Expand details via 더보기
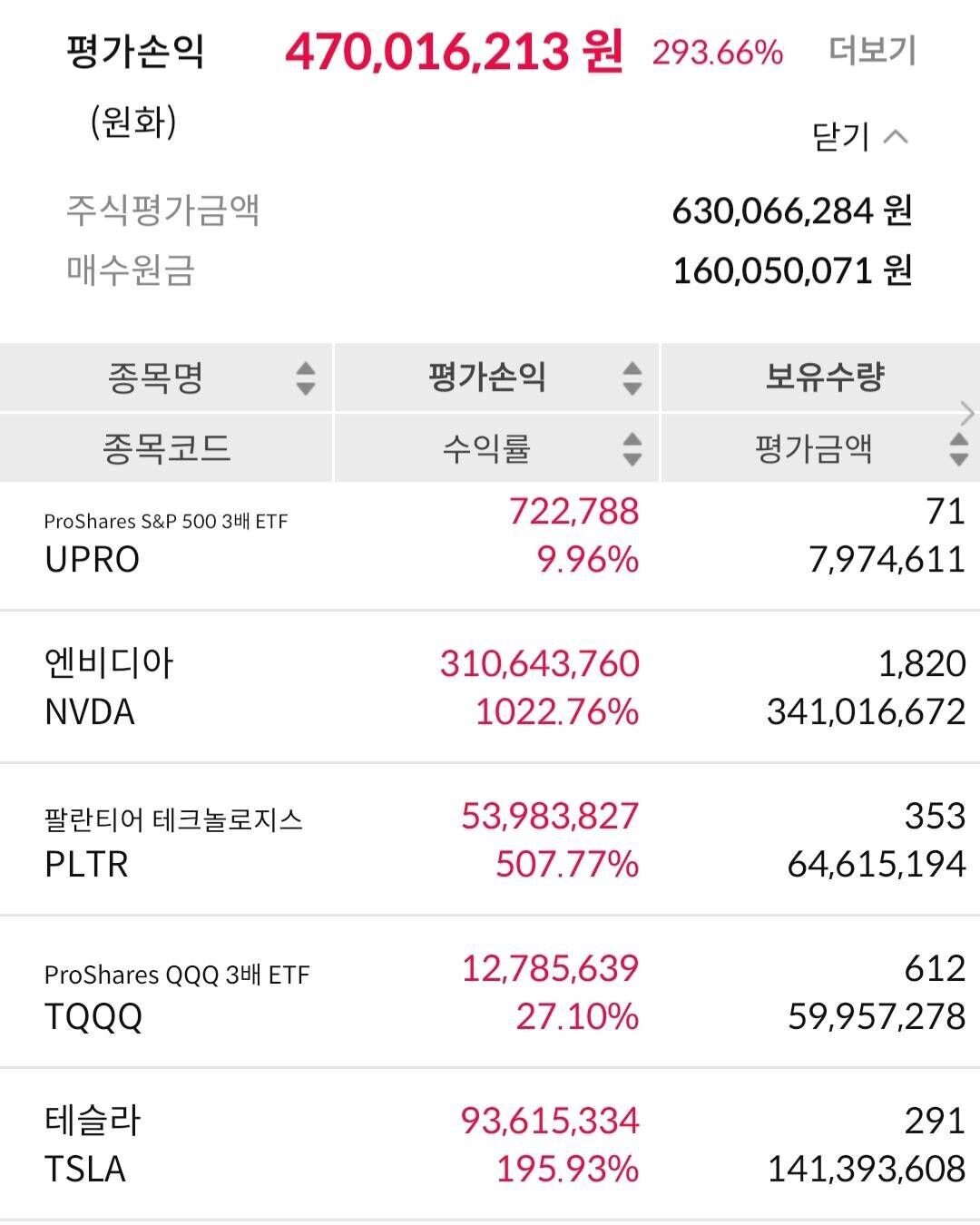Screen dimensions: 980x1225 click(x=871, y=53)
